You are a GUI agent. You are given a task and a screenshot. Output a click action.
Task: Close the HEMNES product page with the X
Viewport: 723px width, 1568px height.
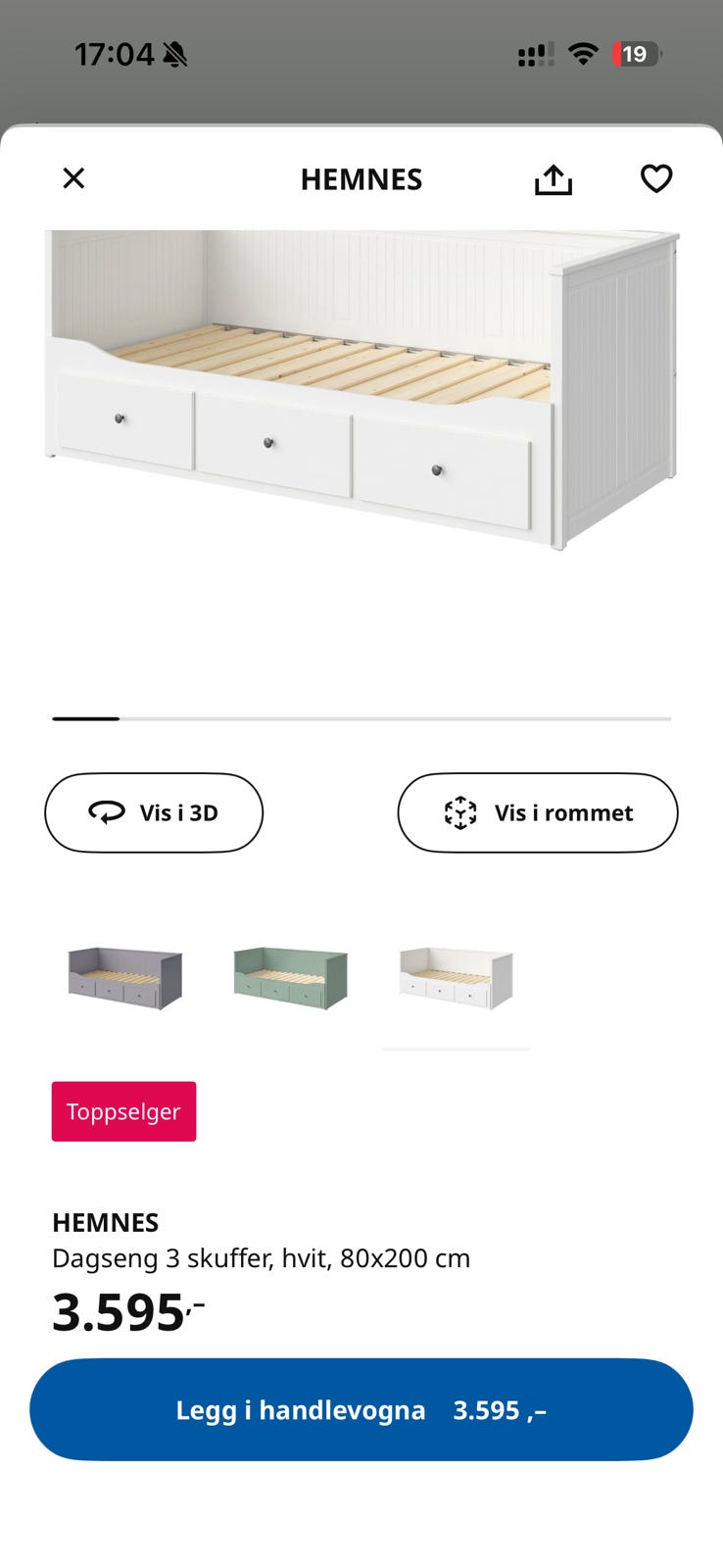(x=73, y=178)
